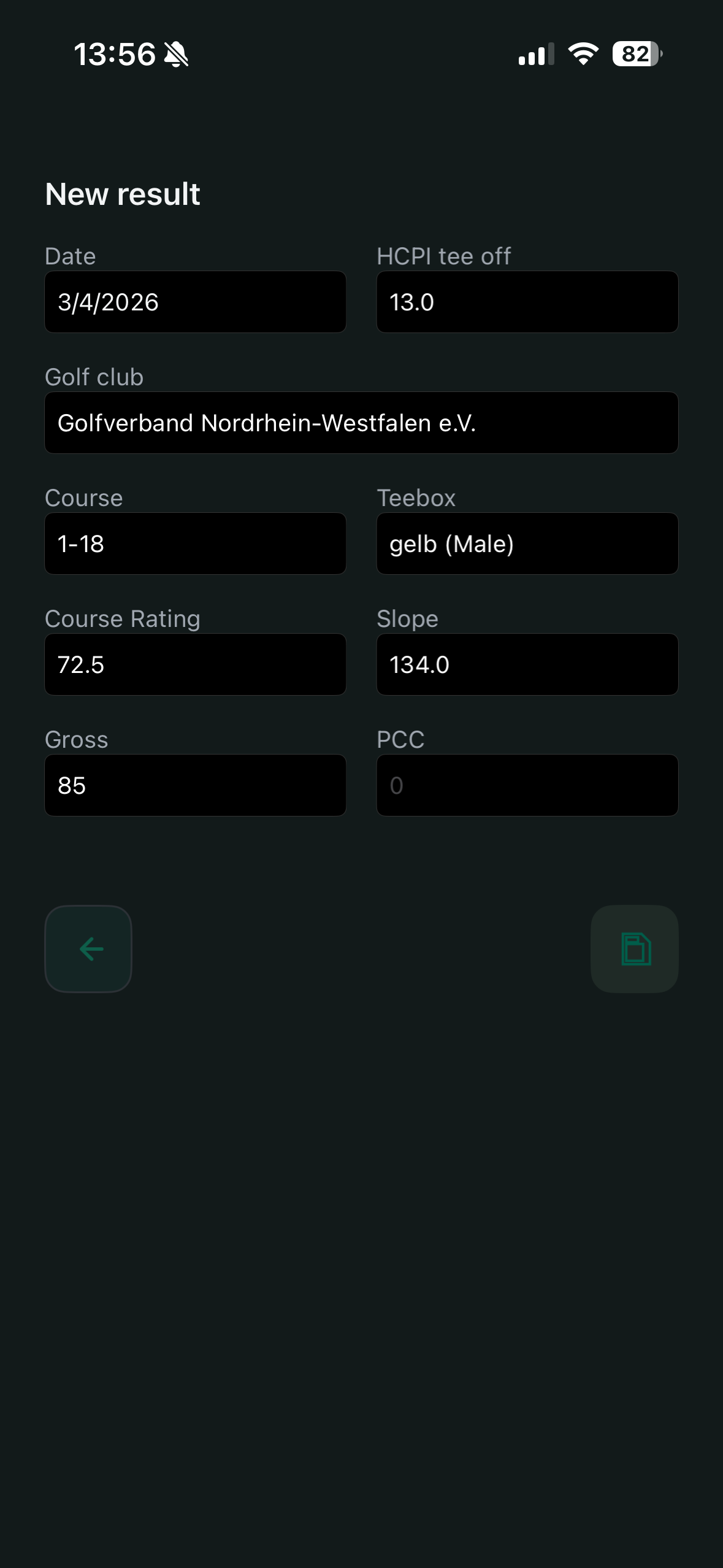Image resolution: width=723 pixels, height=1568 pixels.
Task: Click the green back arrow icon
Action: [x=88, y=949]
